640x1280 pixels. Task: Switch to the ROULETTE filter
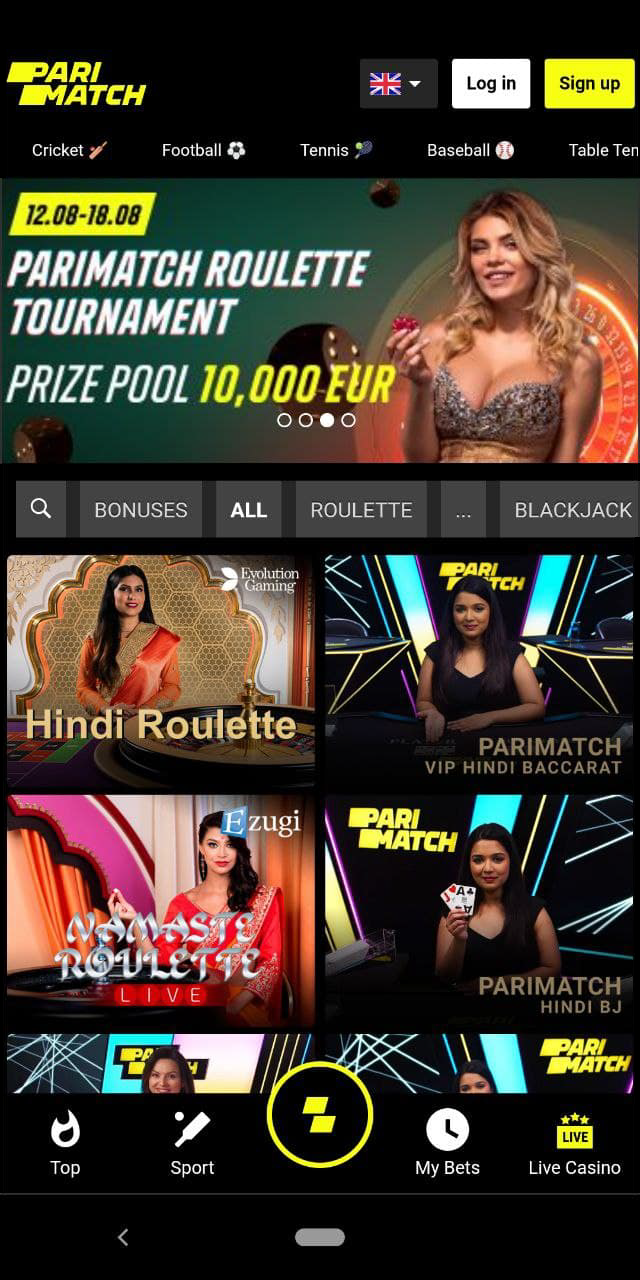click(x=361, y=509)
